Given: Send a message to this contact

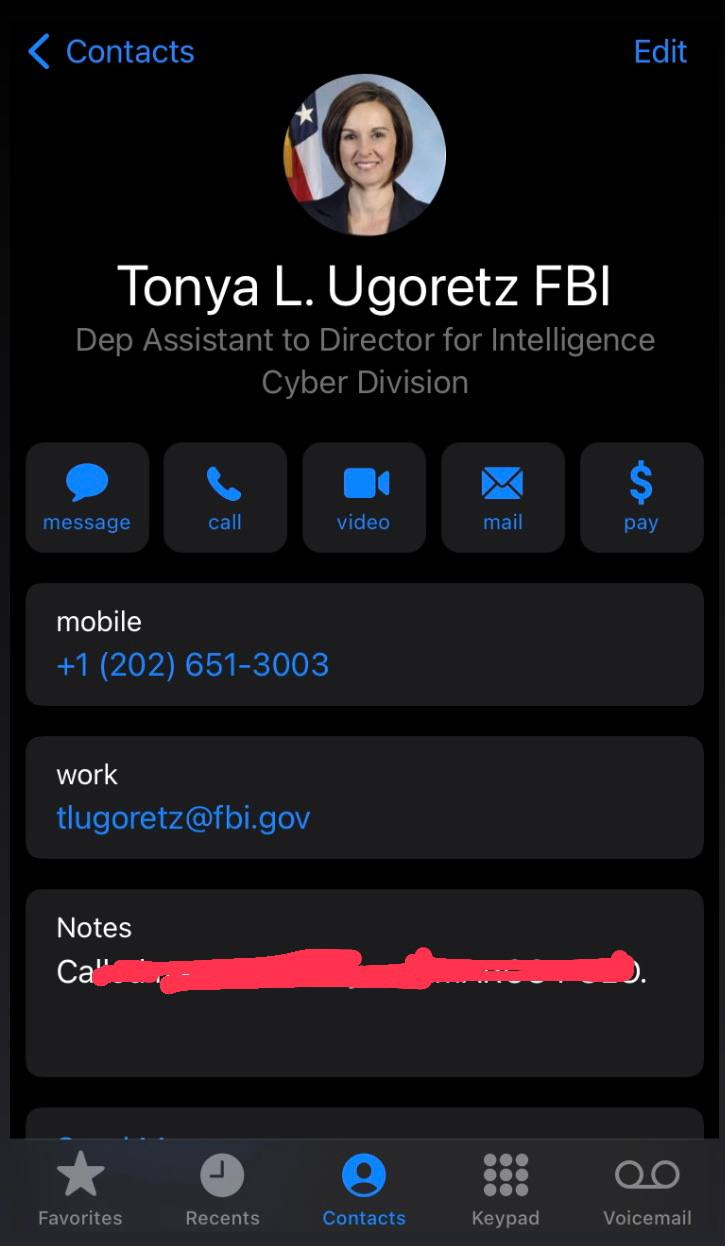Looking at the screenshot, I should click(x=87, y=497).
